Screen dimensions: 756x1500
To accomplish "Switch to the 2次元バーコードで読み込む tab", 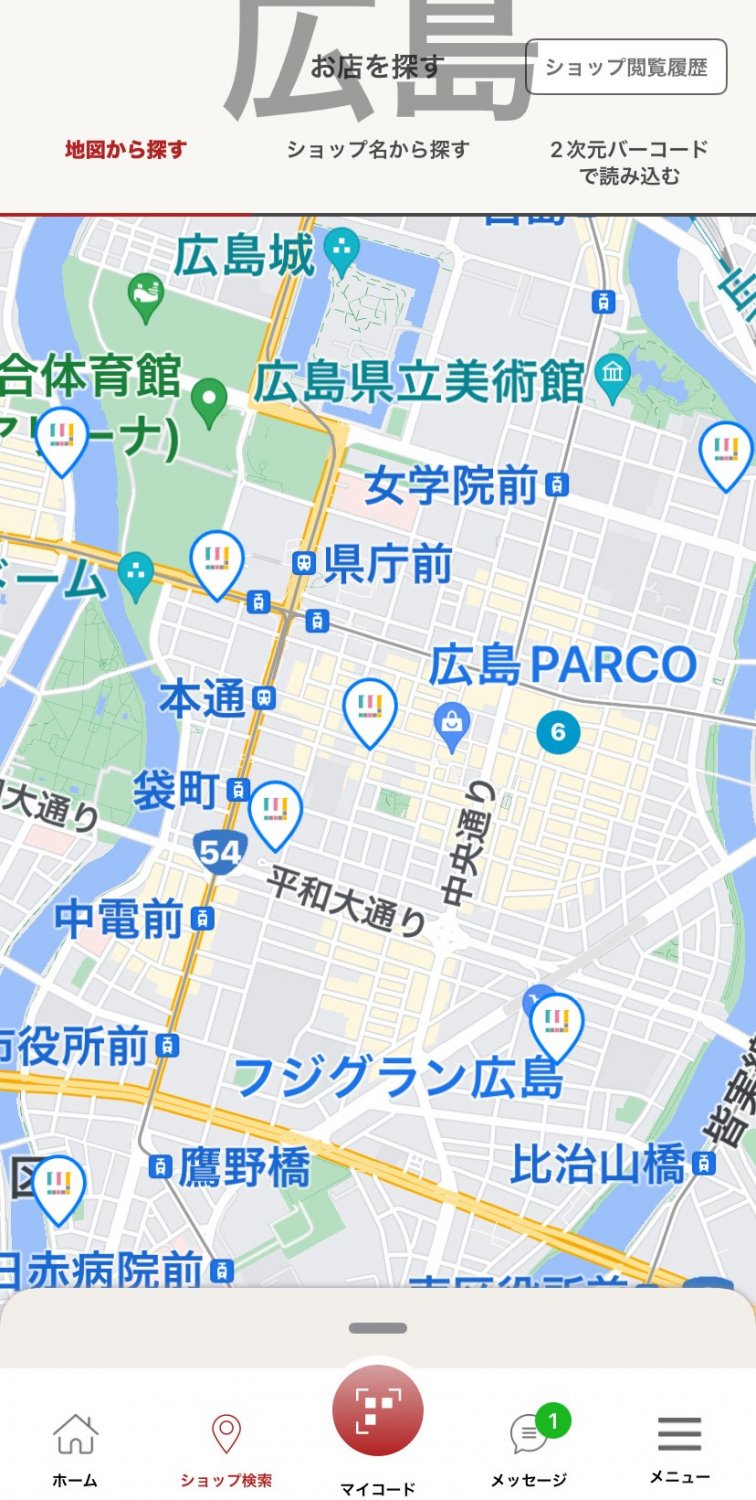I will click(x=629, y=162).
